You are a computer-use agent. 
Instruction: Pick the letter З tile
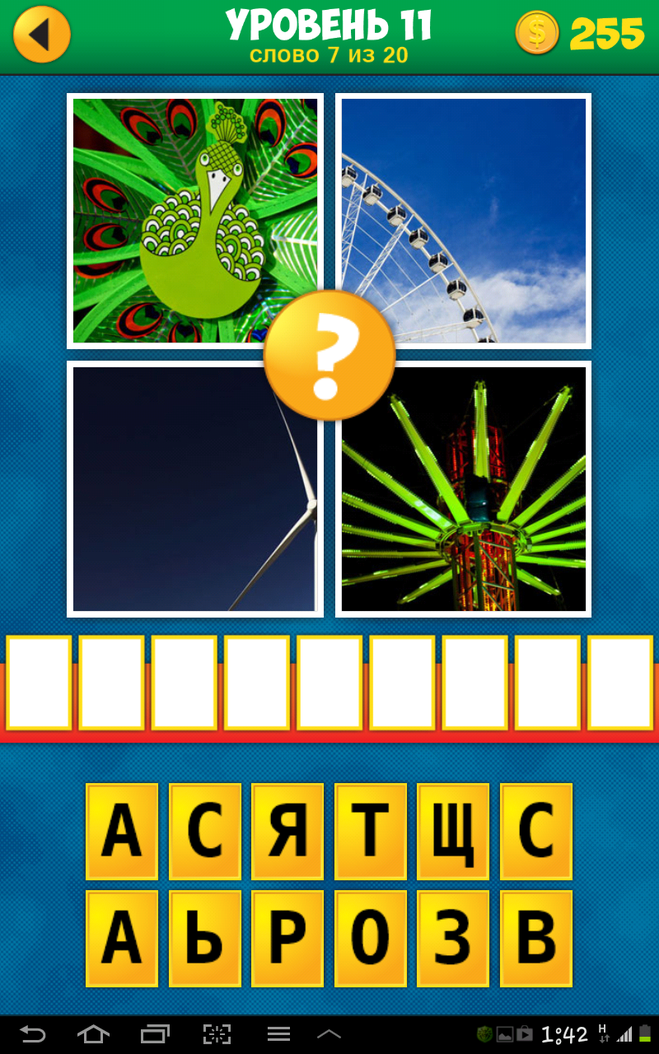coord(453,937)
